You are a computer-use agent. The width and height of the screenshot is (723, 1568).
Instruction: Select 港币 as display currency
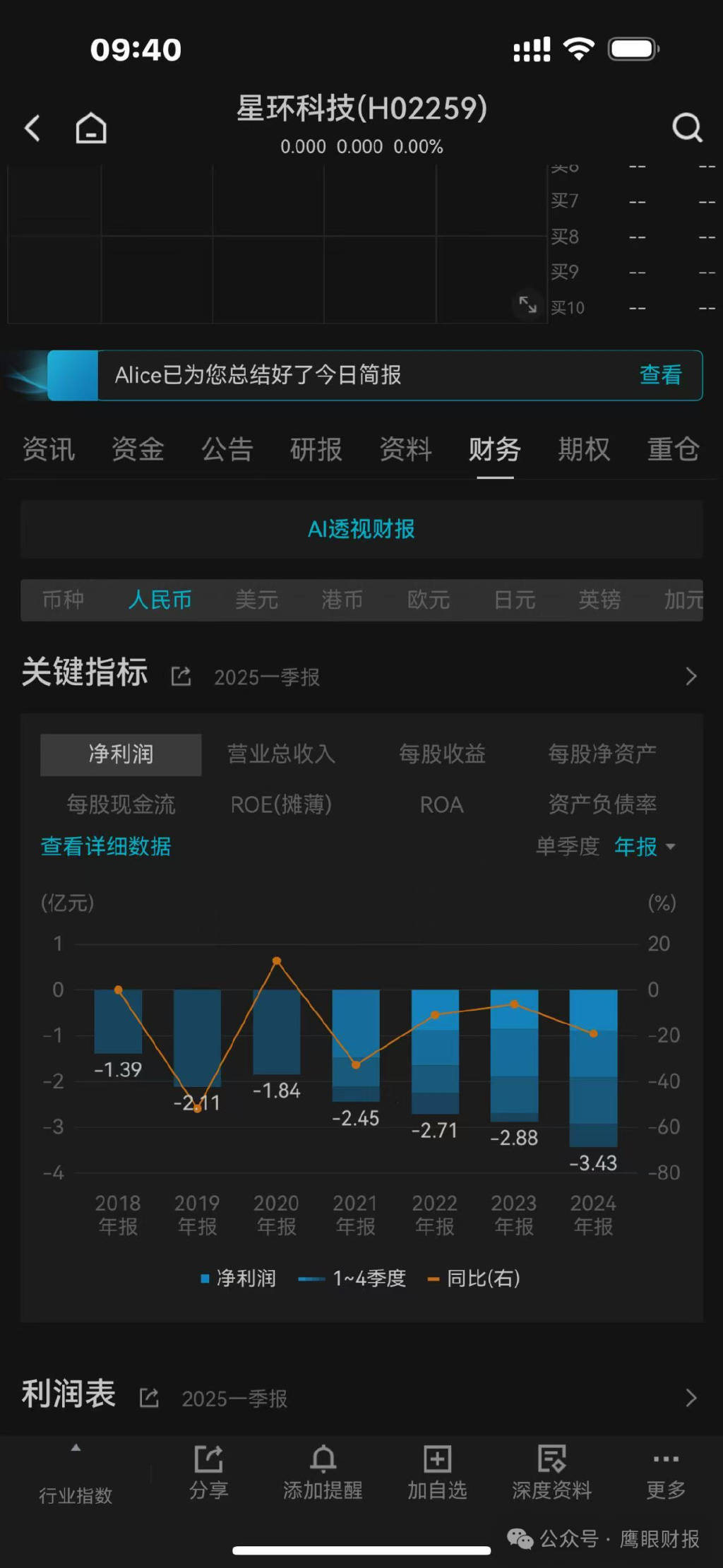[x=342, y=599]
